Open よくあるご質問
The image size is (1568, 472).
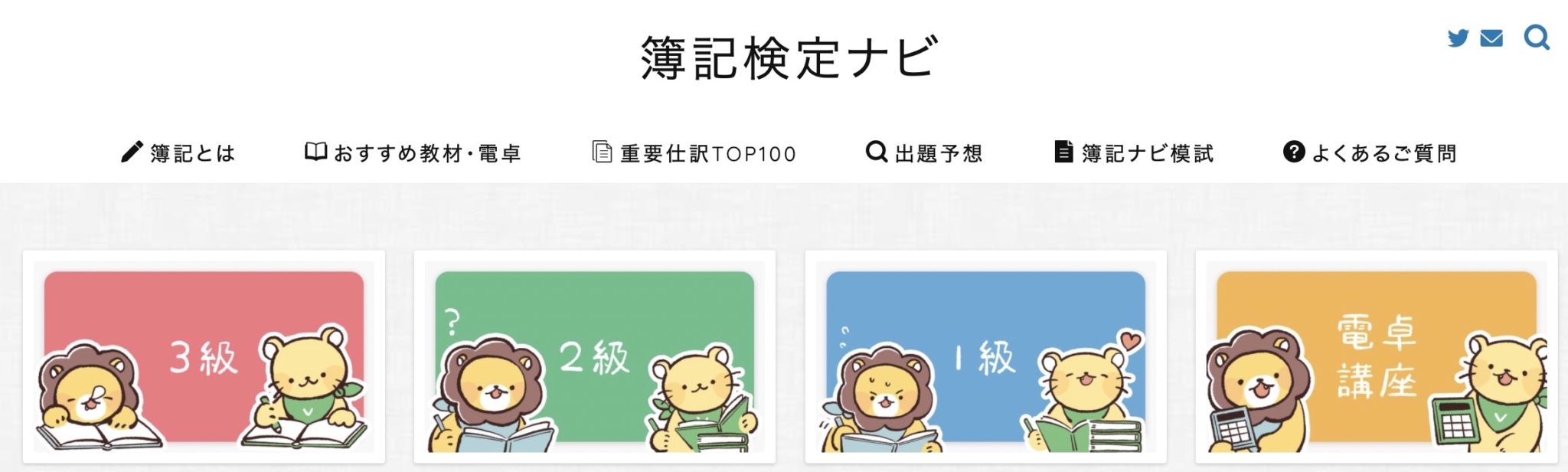[1370, 153]
